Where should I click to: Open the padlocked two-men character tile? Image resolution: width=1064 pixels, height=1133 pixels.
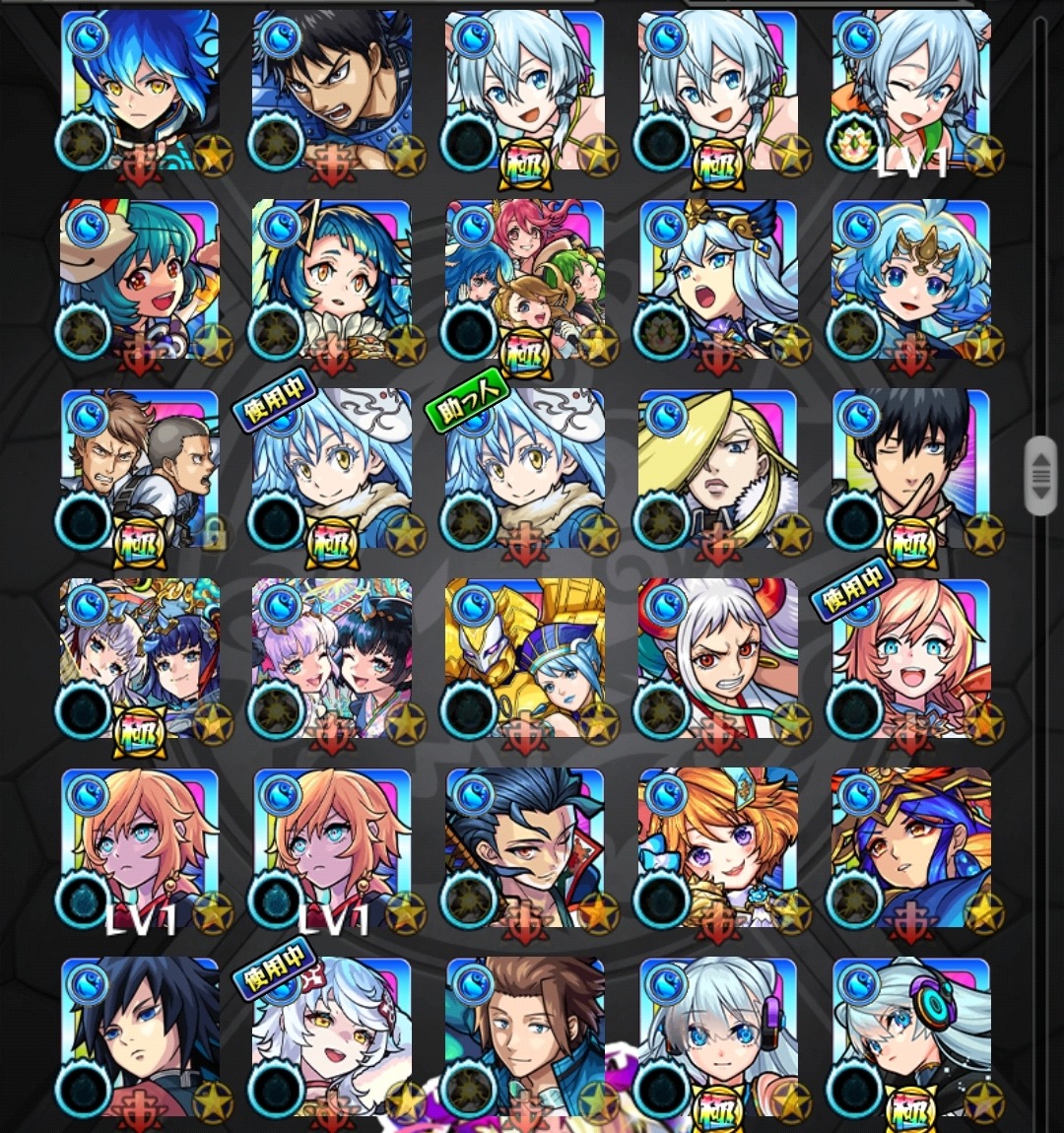coord(140,469)
